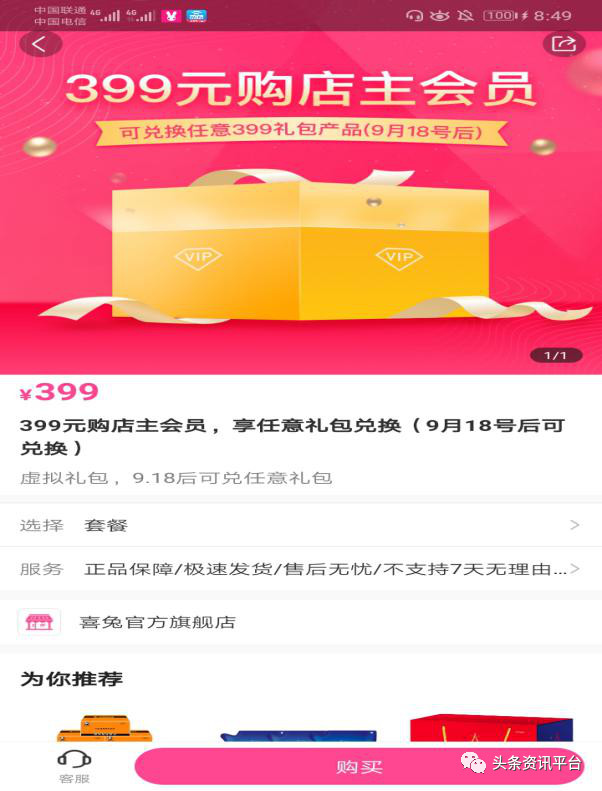Viewport: 602px width, 791px height.
Task: Go back using the arrow icon
Action: pos(40,44)
